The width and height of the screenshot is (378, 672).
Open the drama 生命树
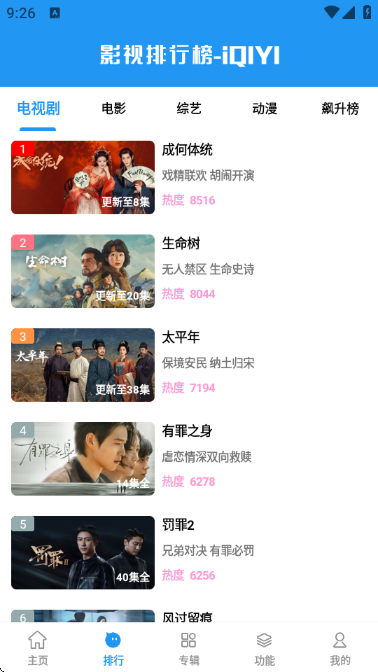coord(189,271)
